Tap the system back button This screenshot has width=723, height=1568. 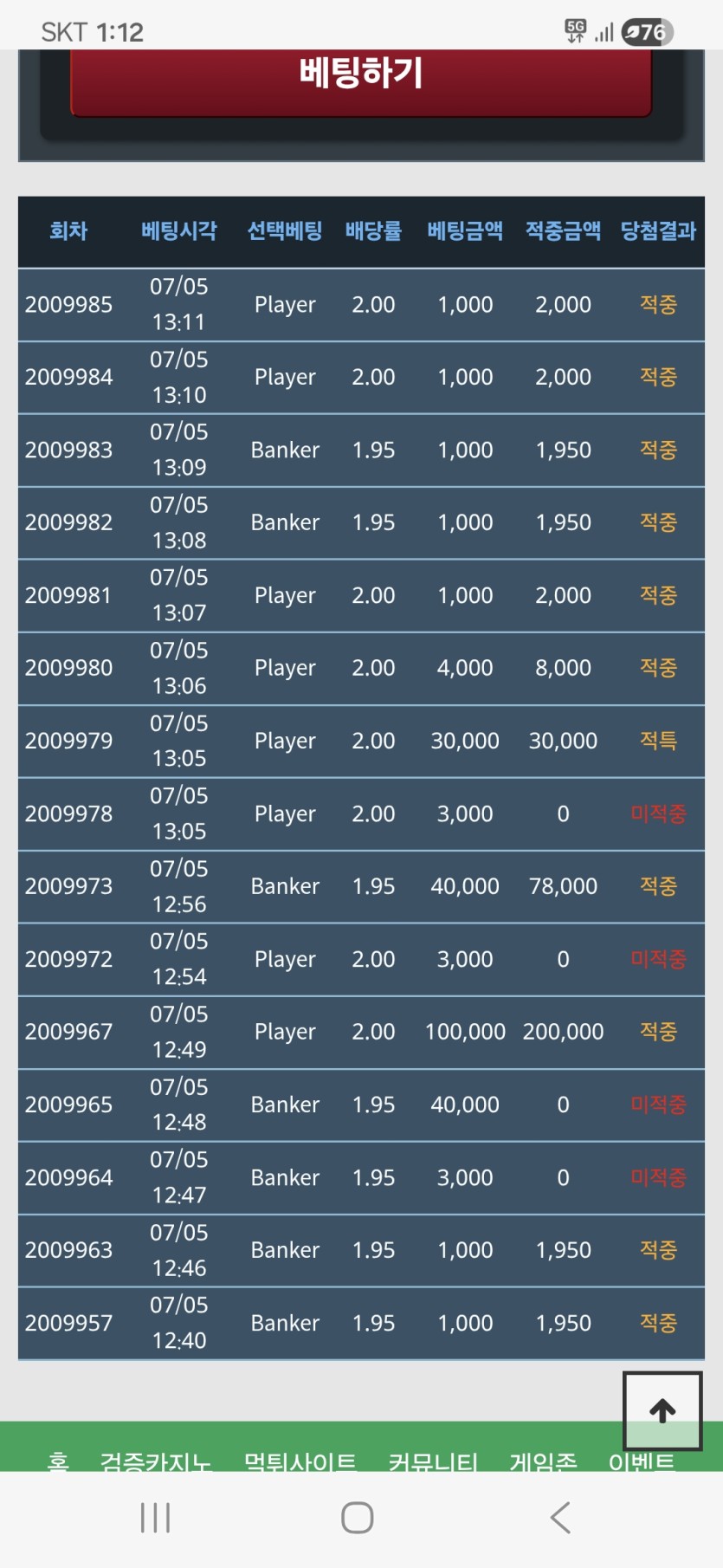coord(560,1518)
